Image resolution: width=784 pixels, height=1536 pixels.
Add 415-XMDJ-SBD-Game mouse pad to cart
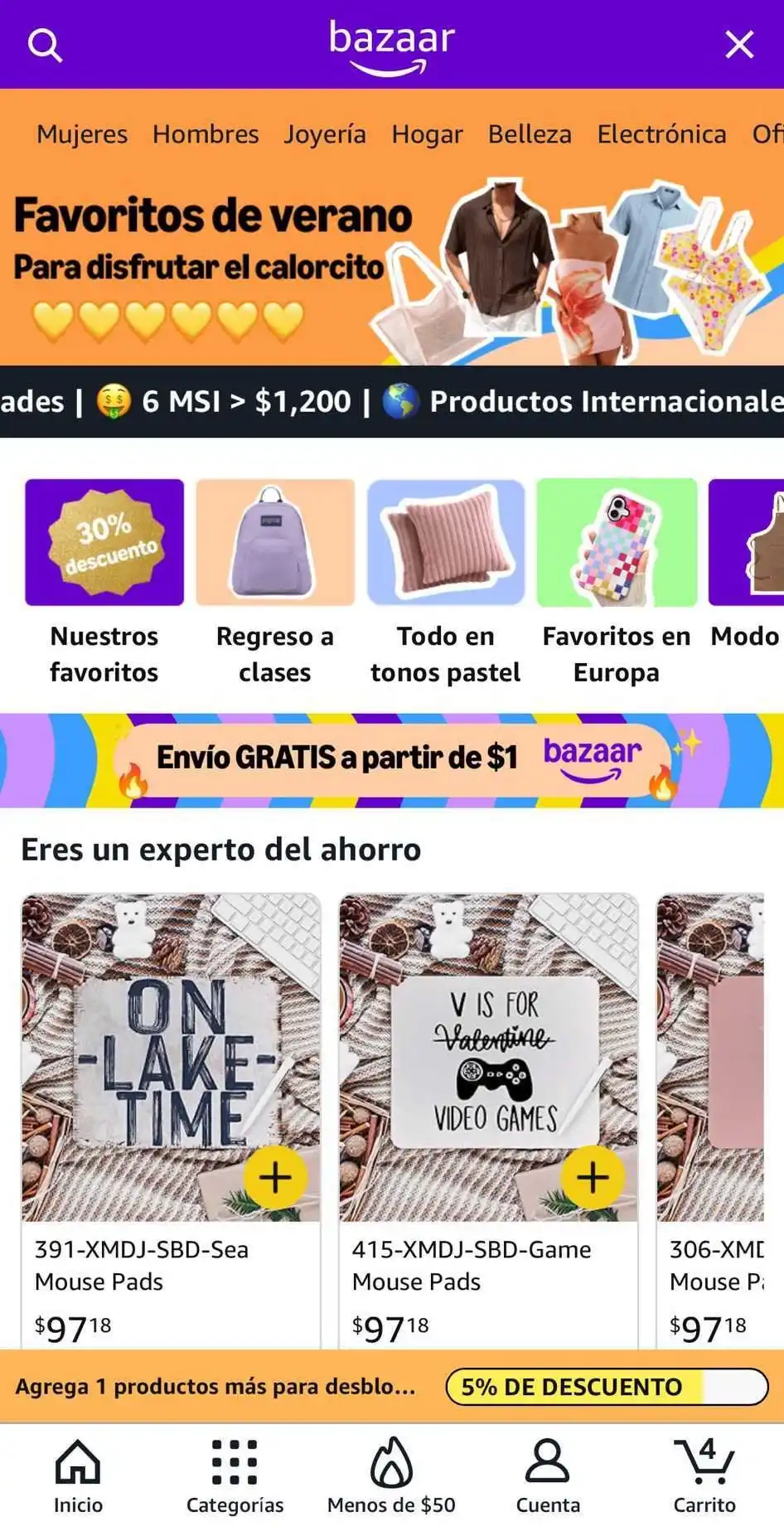tap(593, 1177)
